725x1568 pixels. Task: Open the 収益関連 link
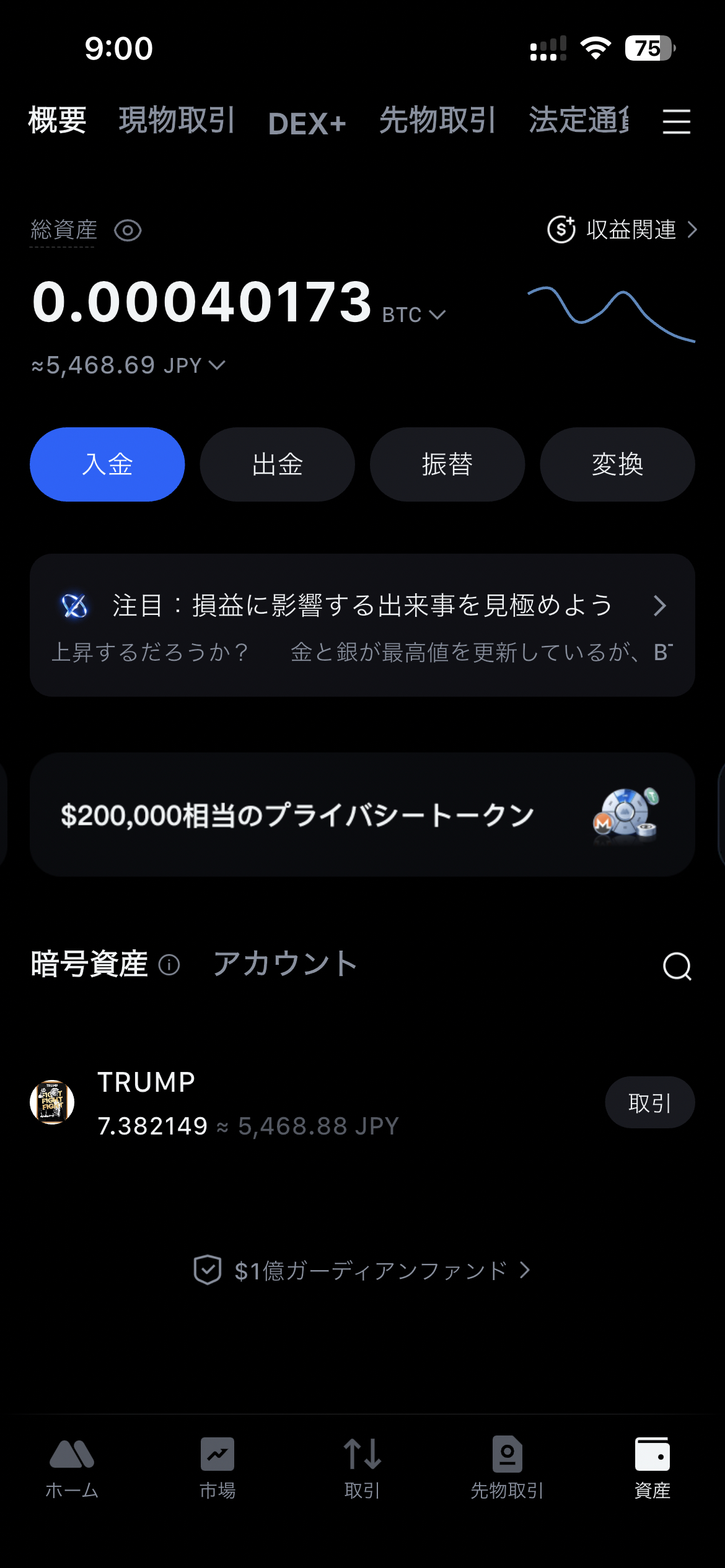[623, 230]
